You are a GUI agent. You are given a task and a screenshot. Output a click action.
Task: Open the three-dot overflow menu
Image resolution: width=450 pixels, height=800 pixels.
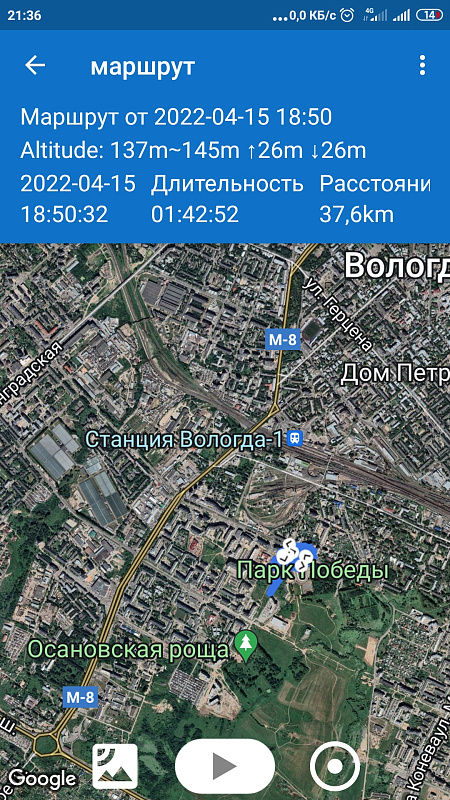click(422, 66)
